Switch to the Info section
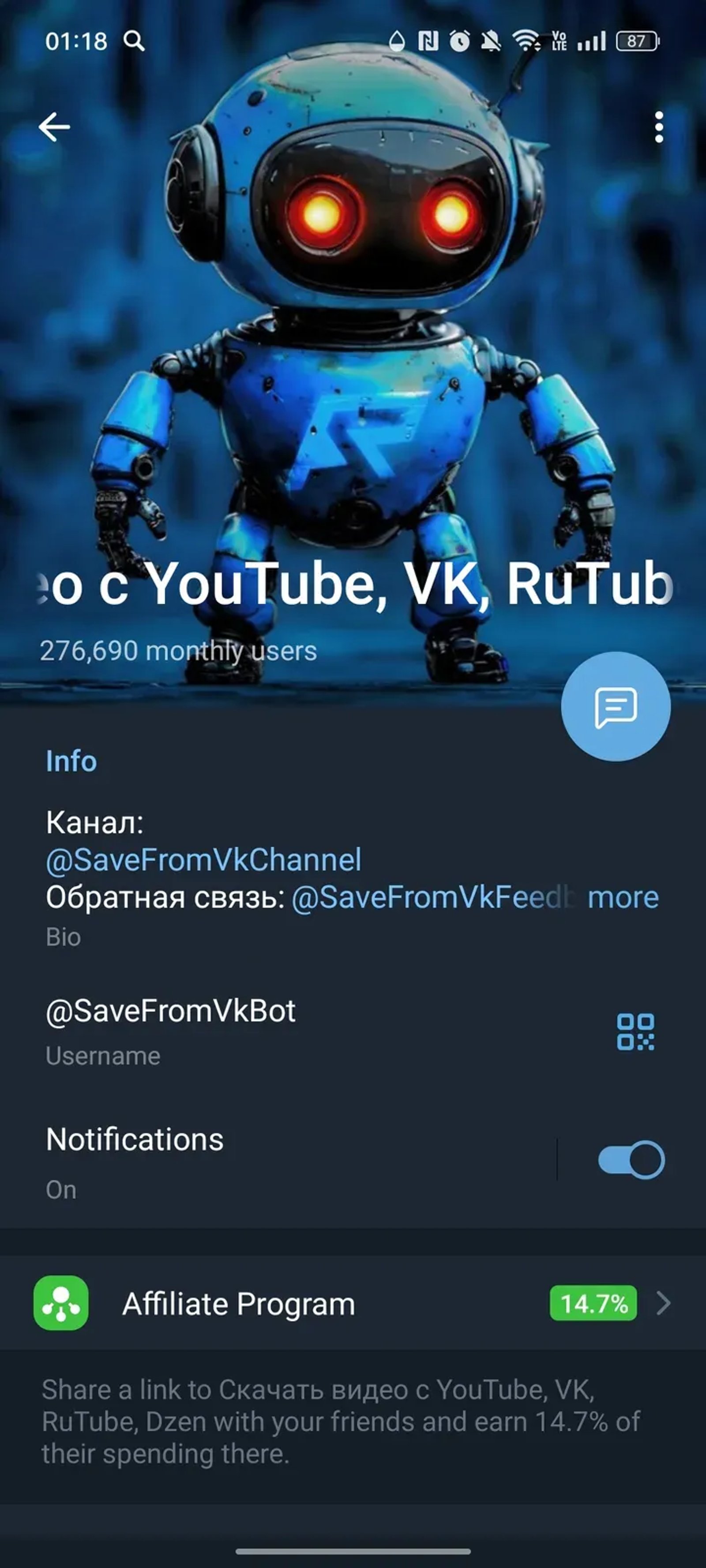The width and height of the screenshot is (706, 1568). coord(71,761)
